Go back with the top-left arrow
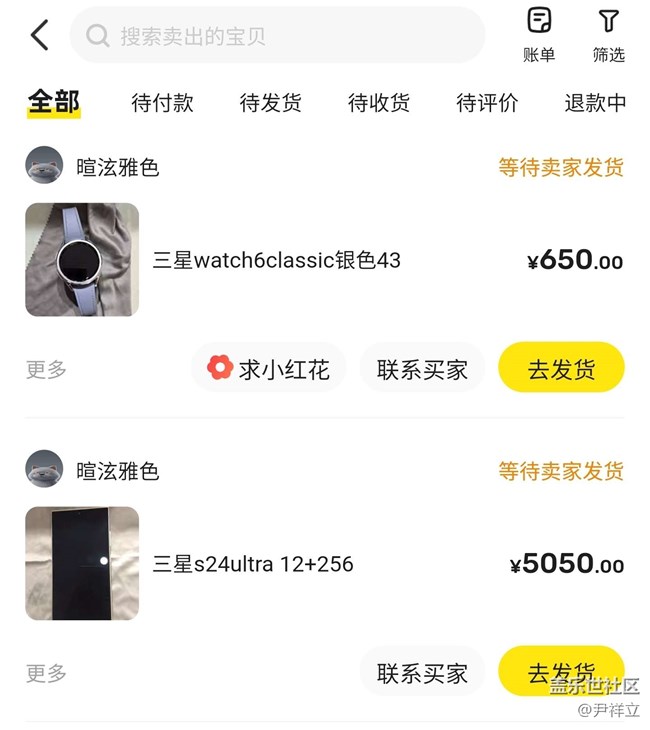This screenshot has width=650, height=730. [x=39, y=36]
